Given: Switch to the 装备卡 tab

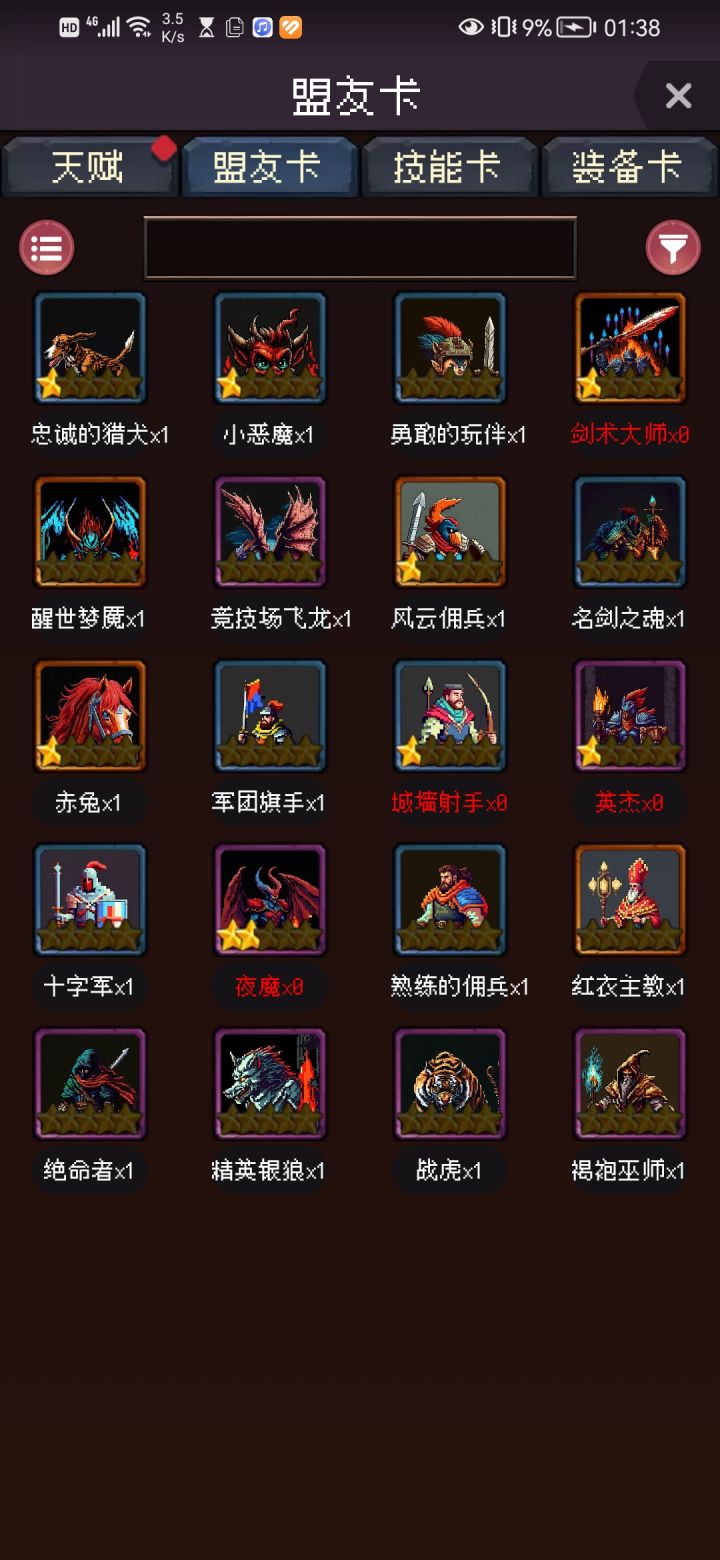Looking at the screenshot, I should tap(629, 167).
